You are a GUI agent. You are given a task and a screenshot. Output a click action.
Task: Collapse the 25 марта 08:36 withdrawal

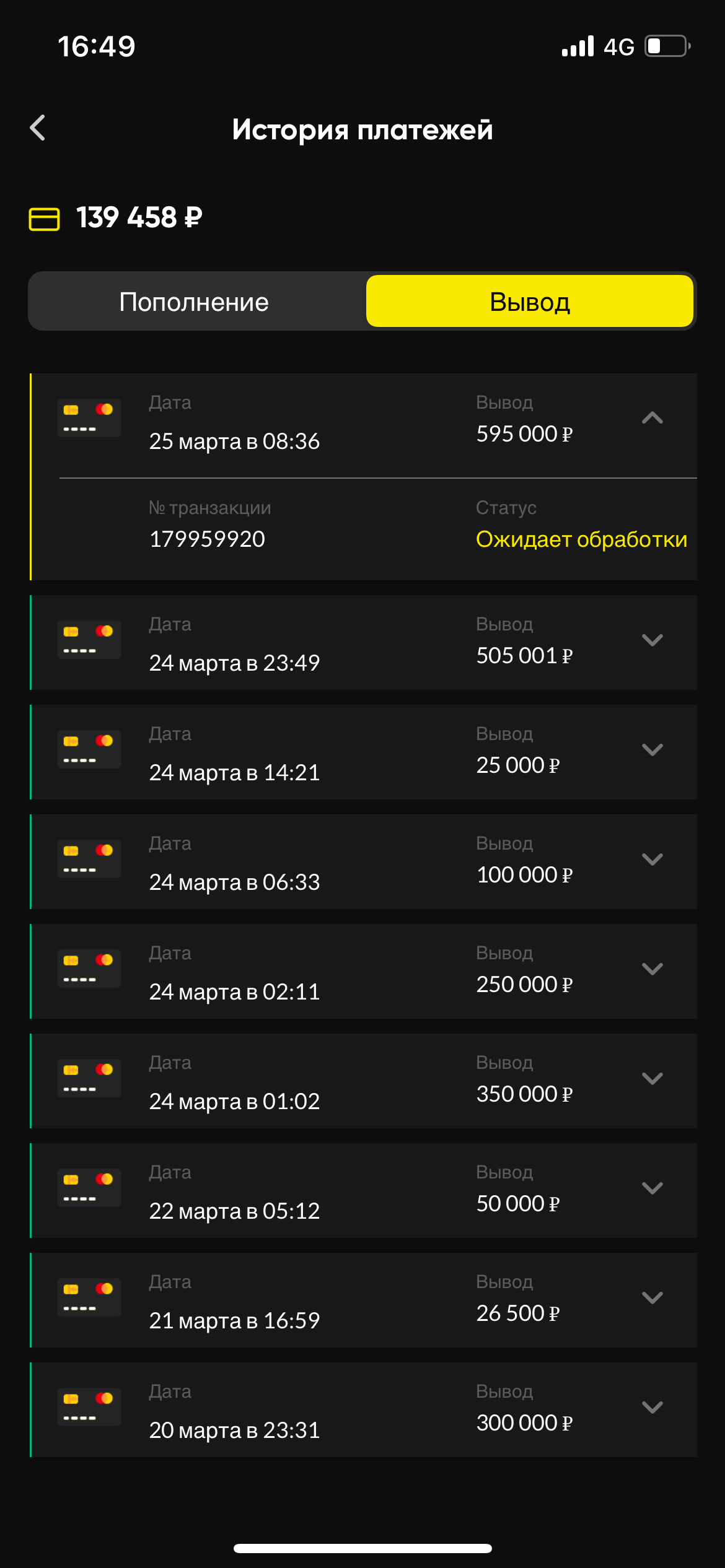[x=652, y=419]
